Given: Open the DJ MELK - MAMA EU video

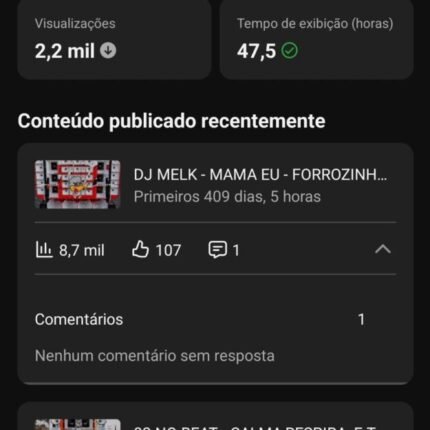Looking at the screenshot, I should click(215, 185).
